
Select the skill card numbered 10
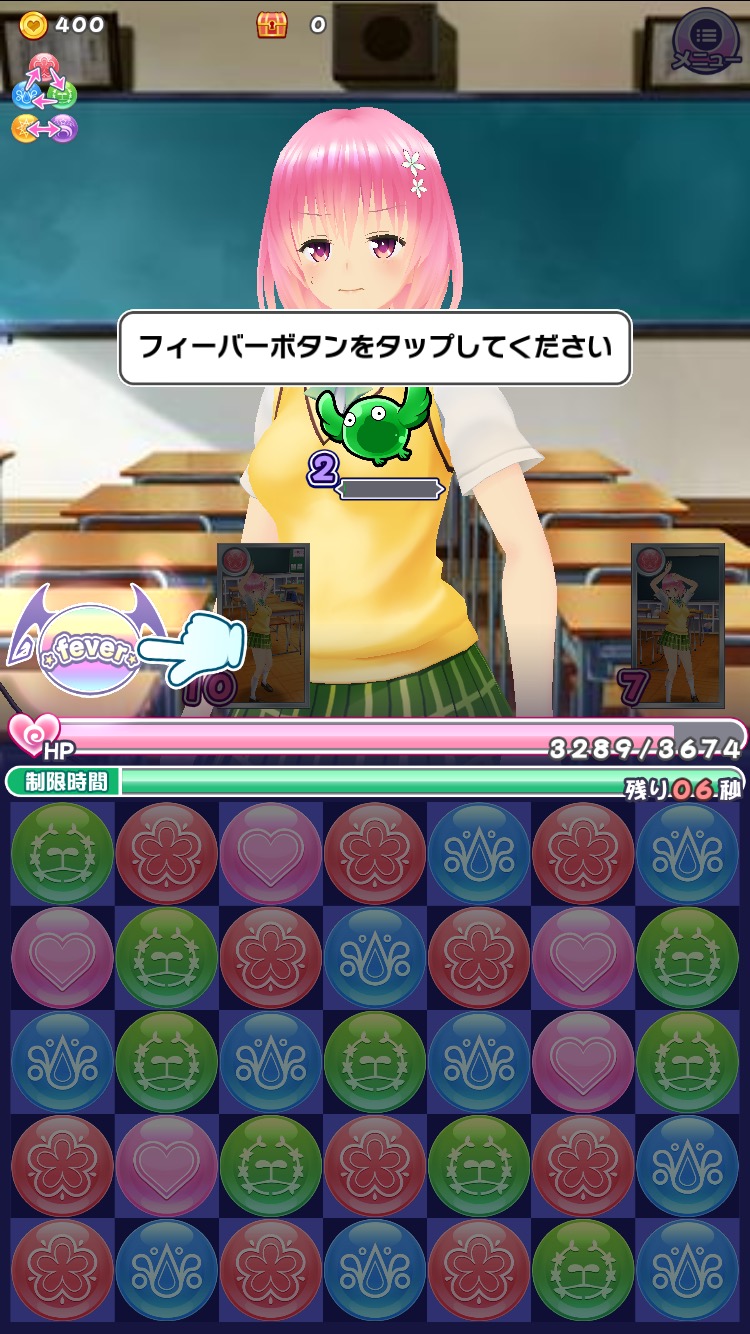(262, 624)
